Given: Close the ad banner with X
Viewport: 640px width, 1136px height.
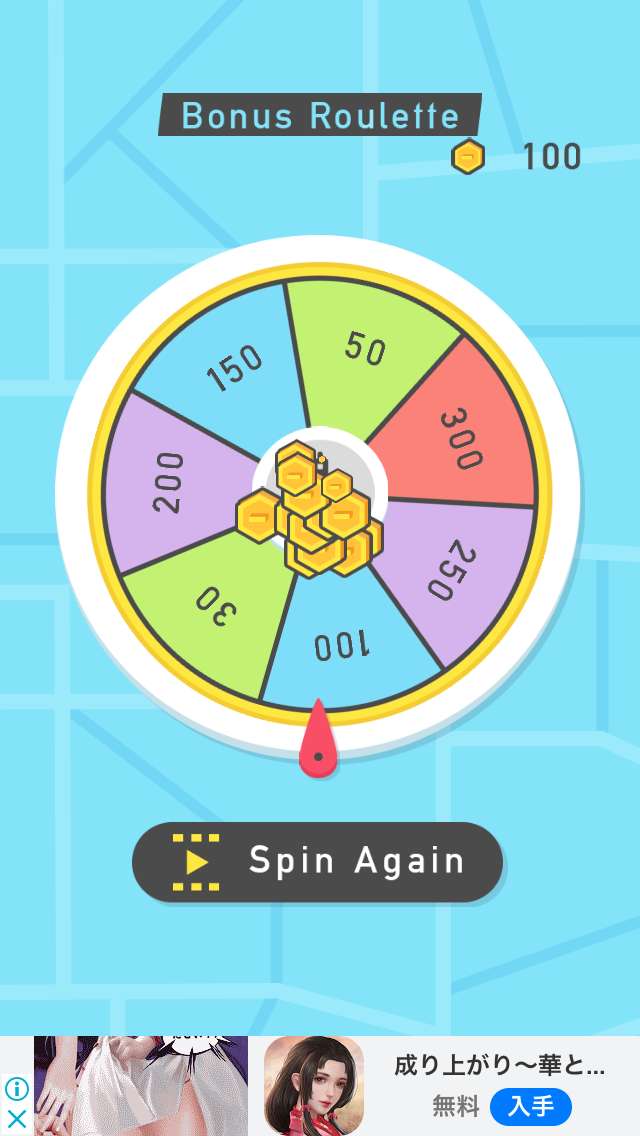Looking at the screenshot, I should pos(16,1119).
